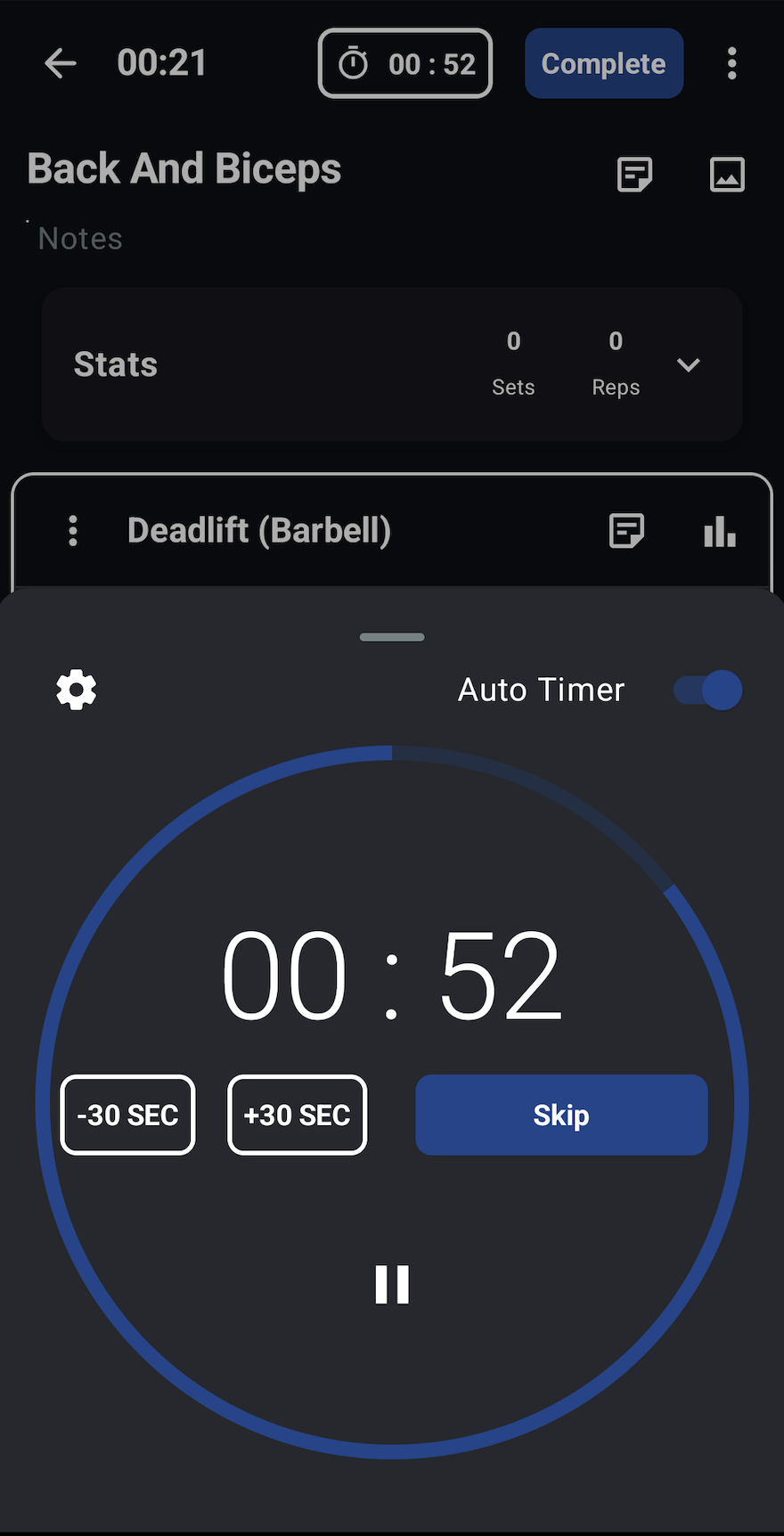This screenshot has height=1536, width=784.
Task: Complete the workout
Action: click(x=603, y=63)
